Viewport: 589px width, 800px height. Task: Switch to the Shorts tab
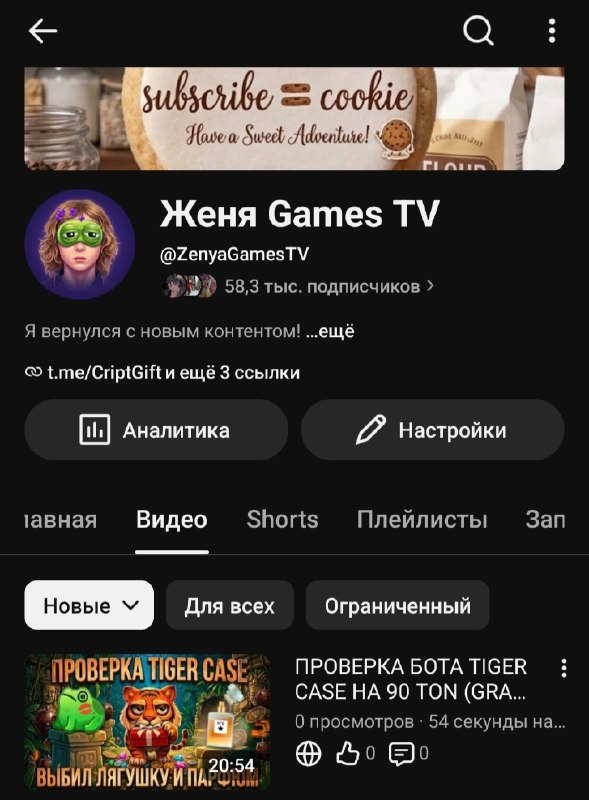282,520
